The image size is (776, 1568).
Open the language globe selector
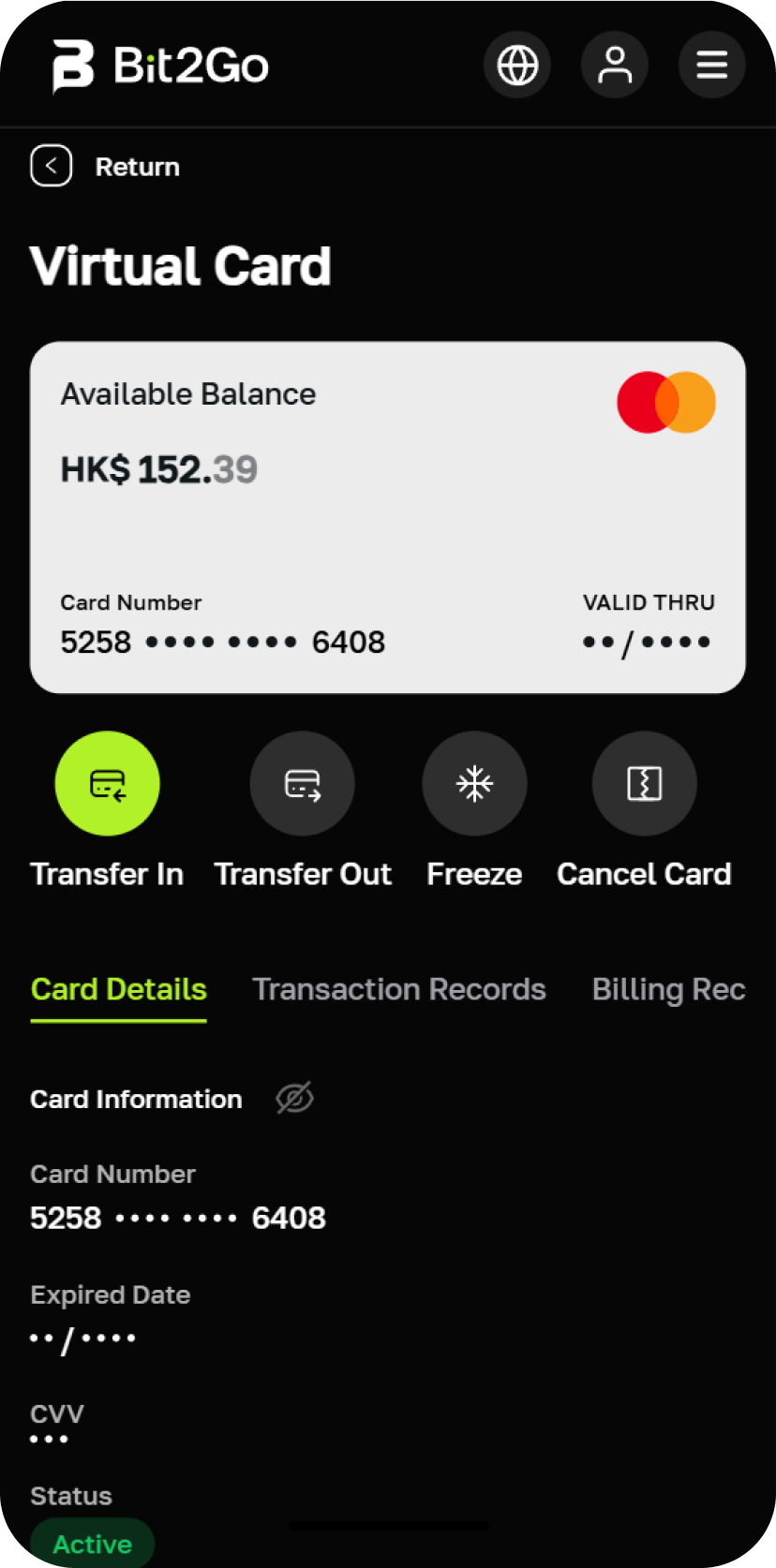tap(517, 66)
